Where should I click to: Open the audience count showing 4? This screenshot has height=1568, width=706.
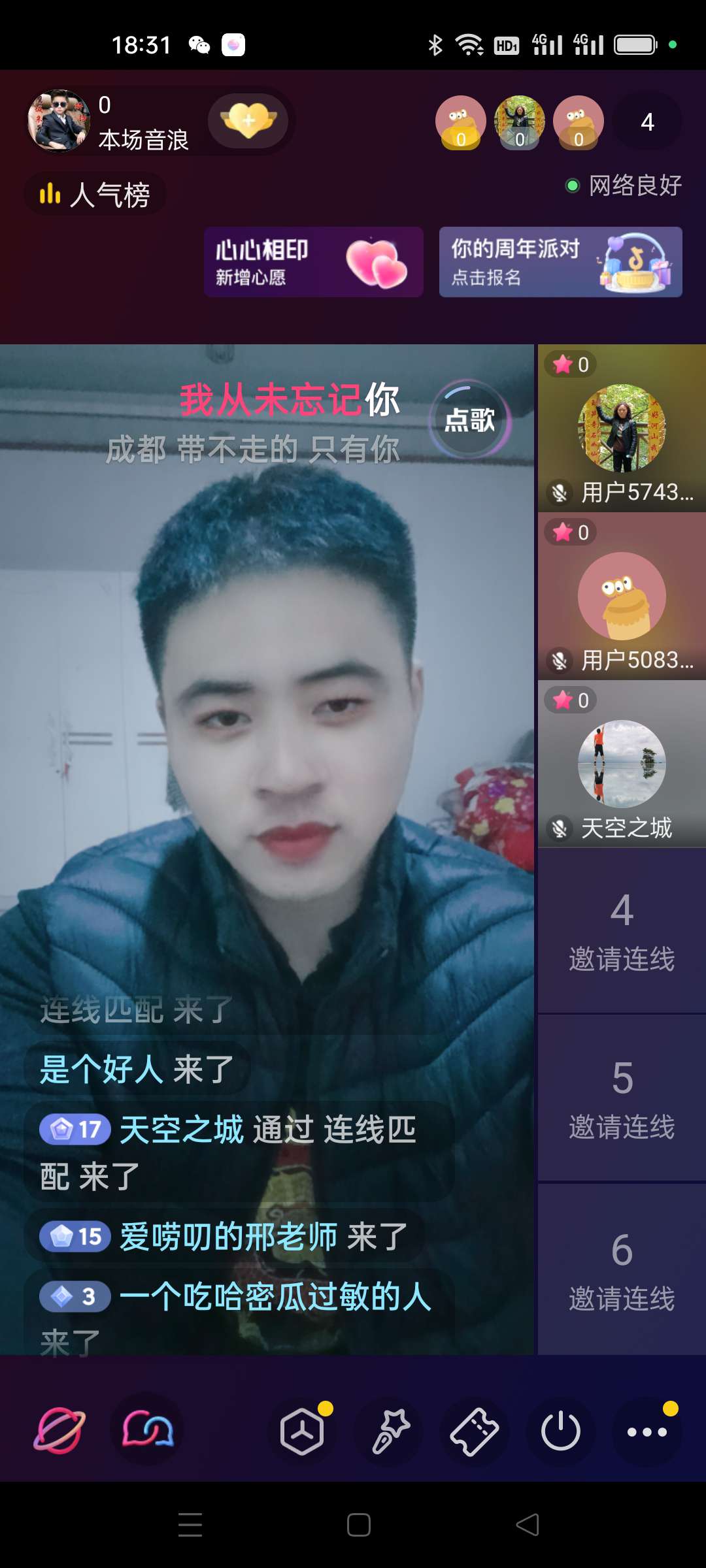coord(647,122)
